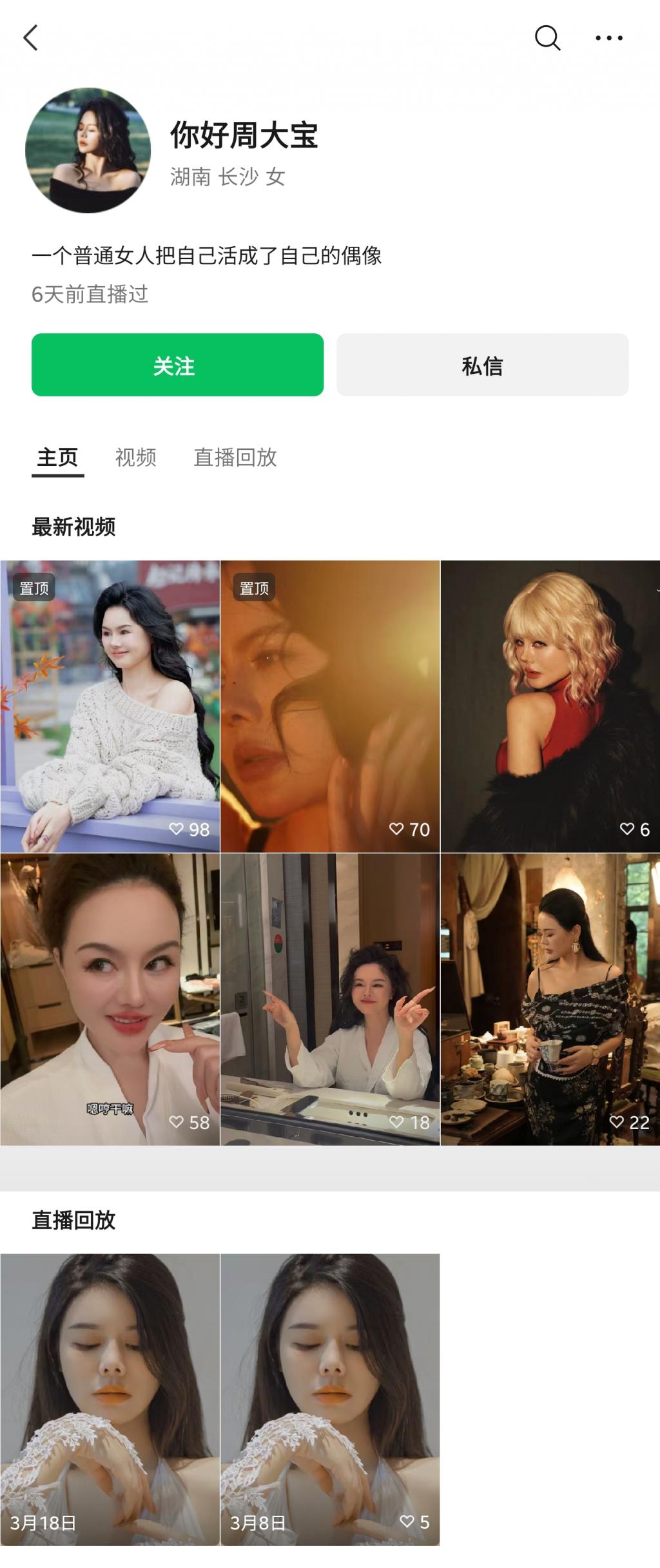The height and width of the screenshot is (1568, 660).
Task: Follow this account with the 关注 button
Action: click(177, 365)
